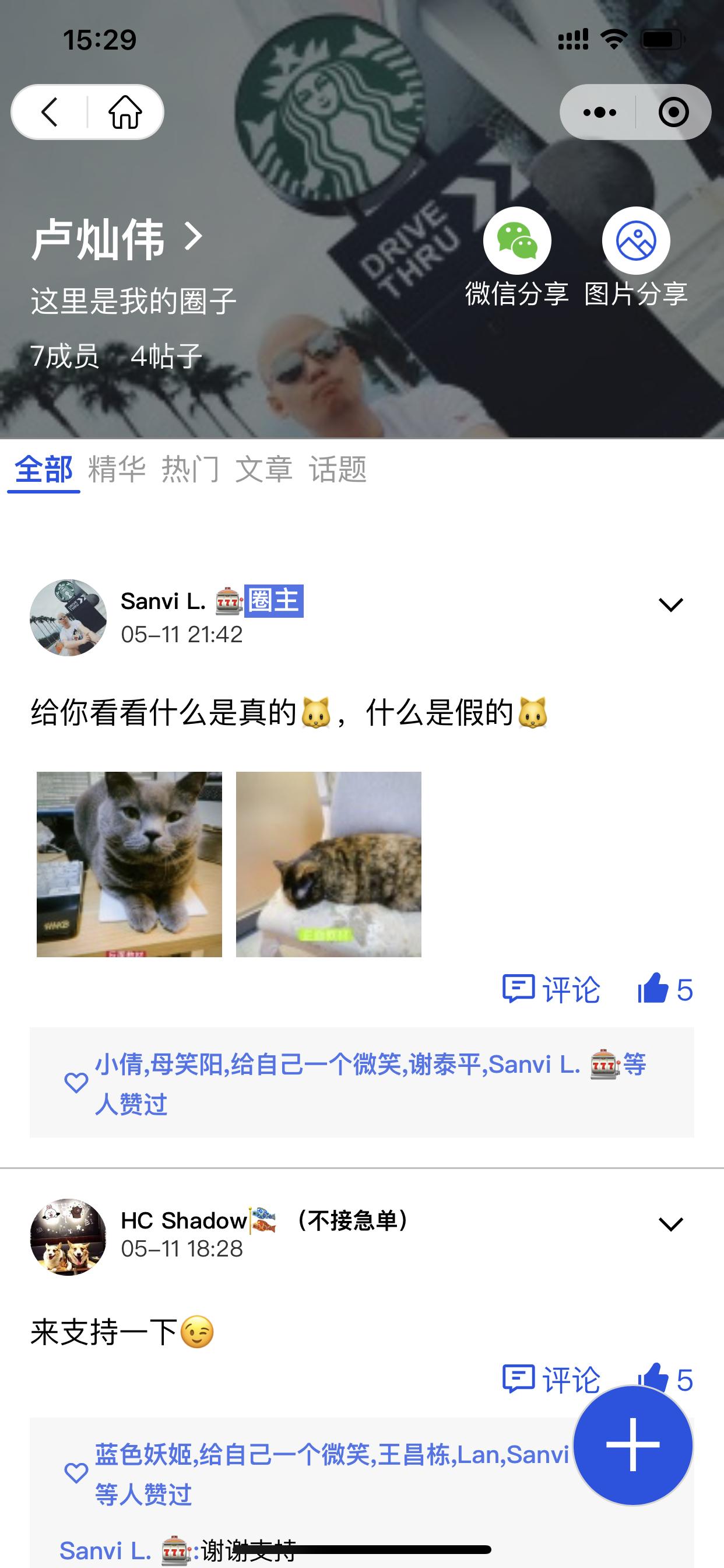Create a new post with plus button
Screen dimensions: 724x1568
pos(632,1444)
